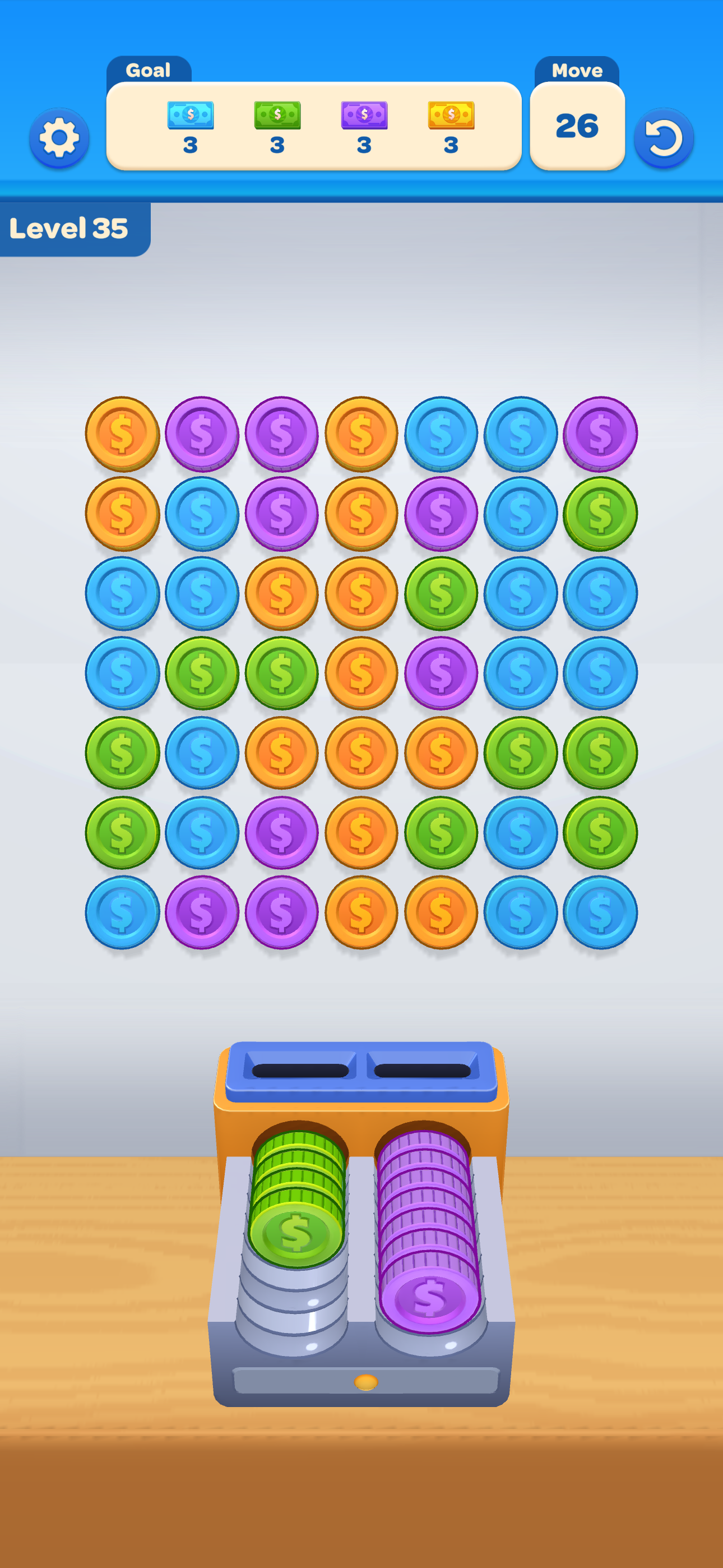723x1568 pixels.
Task: Tap the only purple coin in the fourth row
Action: pos(441,672)
